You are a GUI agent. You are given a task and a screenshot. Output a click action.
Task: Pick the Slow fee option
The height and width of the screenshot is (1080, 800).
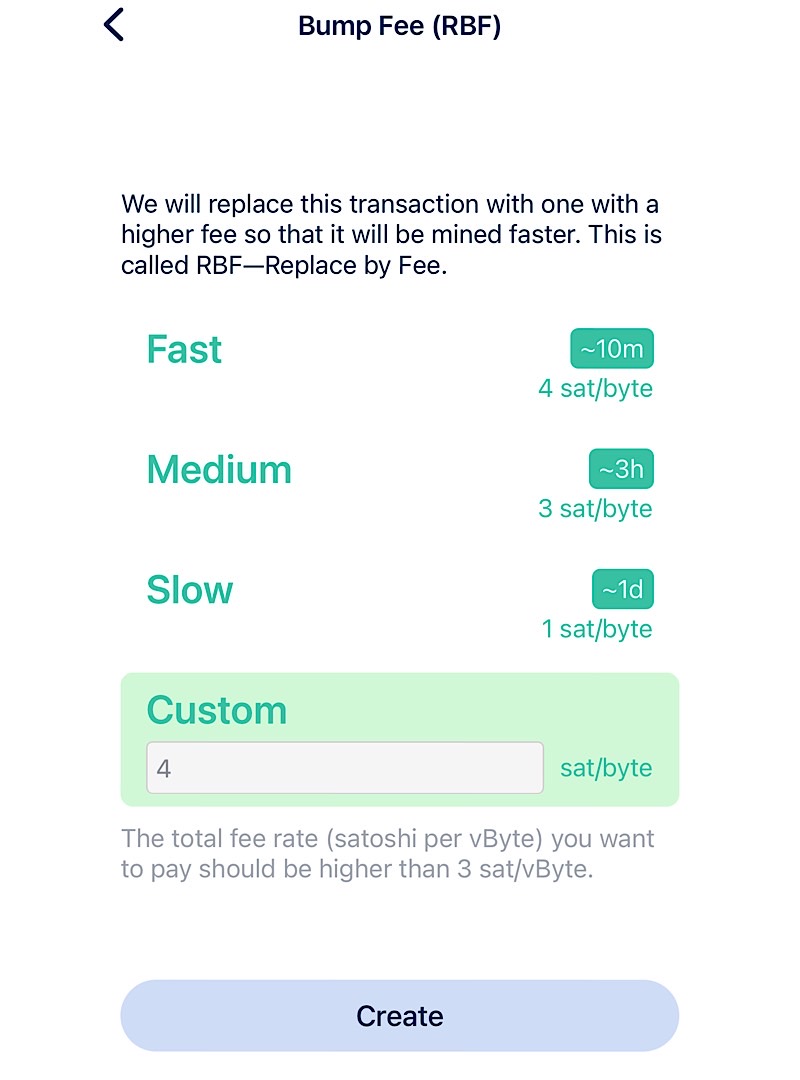pos(399,607)
